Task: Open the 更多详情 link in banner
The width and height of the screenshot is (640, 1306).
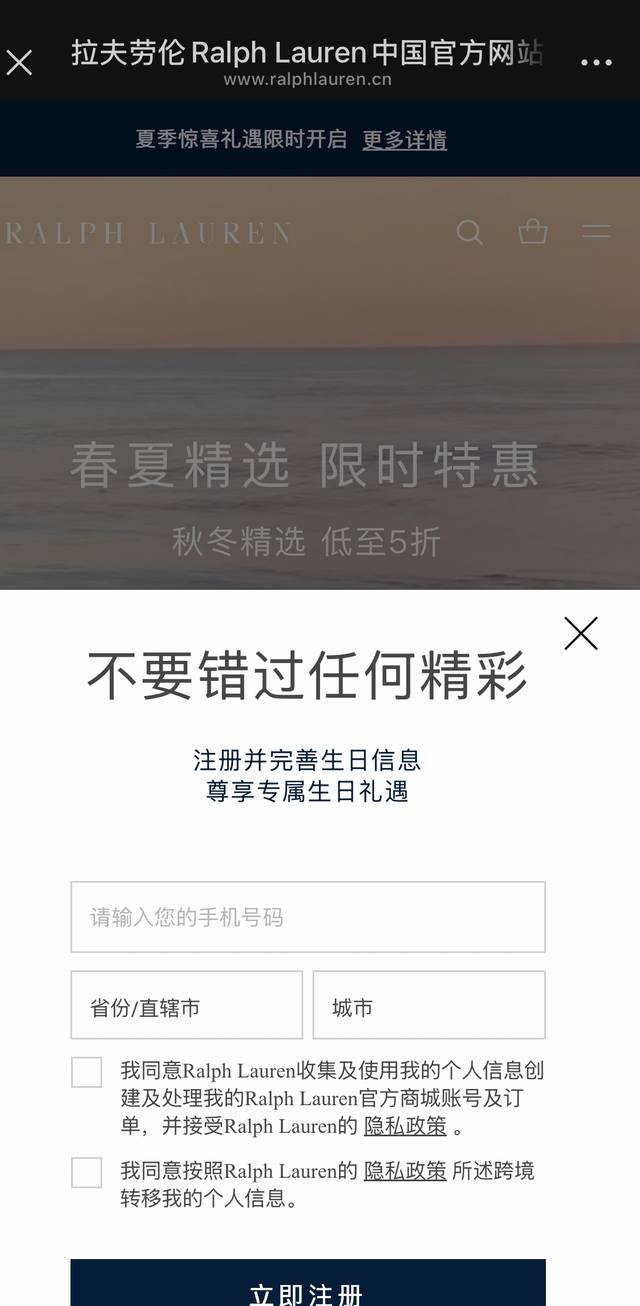Action: (404, 140)
